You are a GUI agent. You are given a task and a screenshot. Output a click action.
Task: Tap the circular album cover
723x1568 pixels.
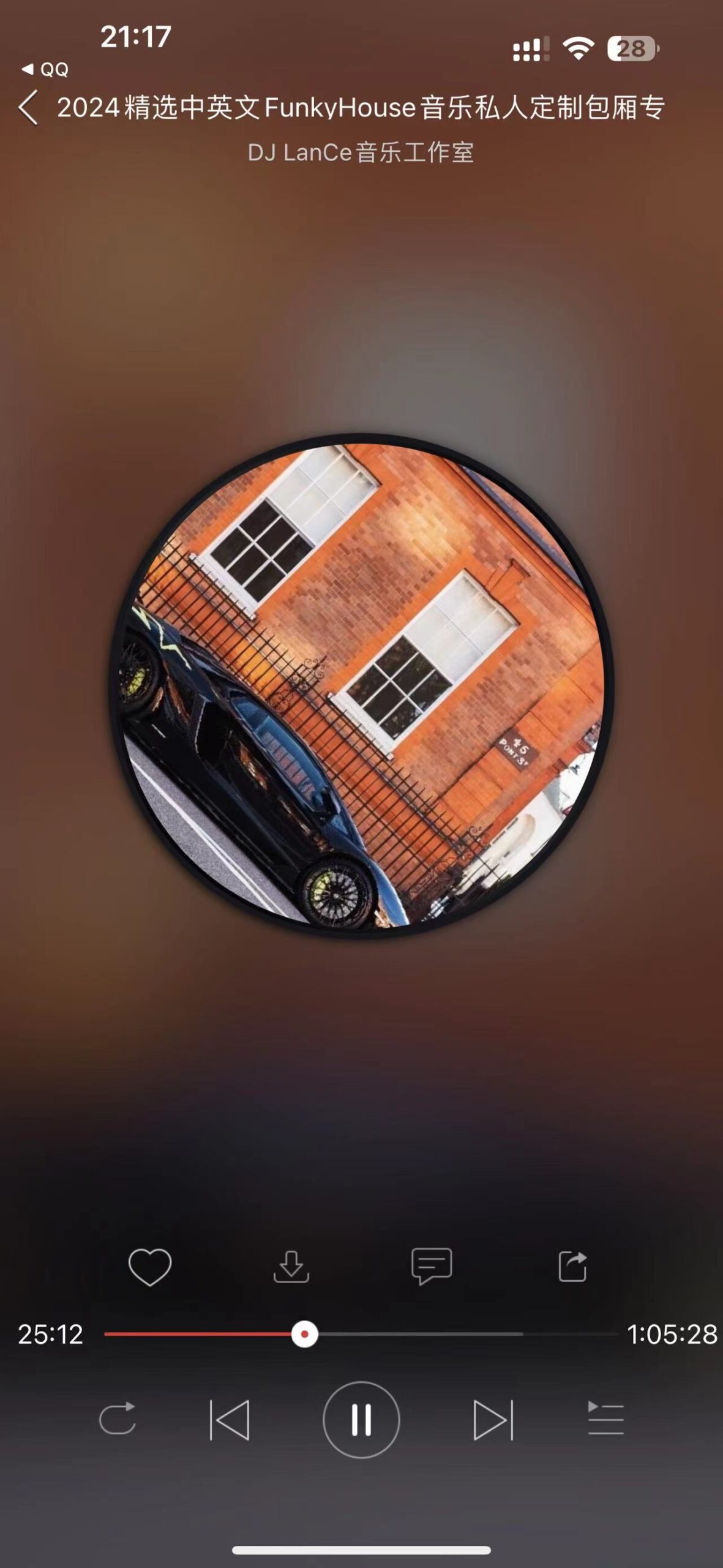(361, 685)
